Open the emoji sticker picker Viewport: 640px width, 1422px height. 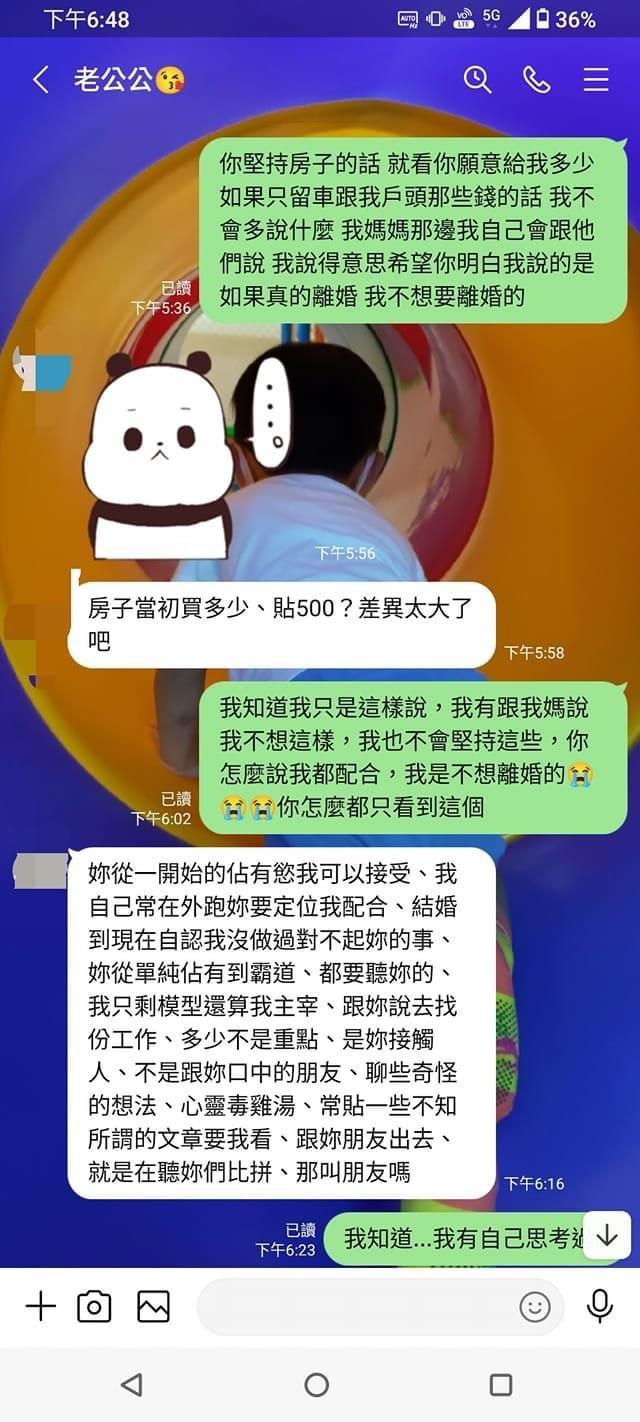pyautogui.click(x=535, y=1306)
